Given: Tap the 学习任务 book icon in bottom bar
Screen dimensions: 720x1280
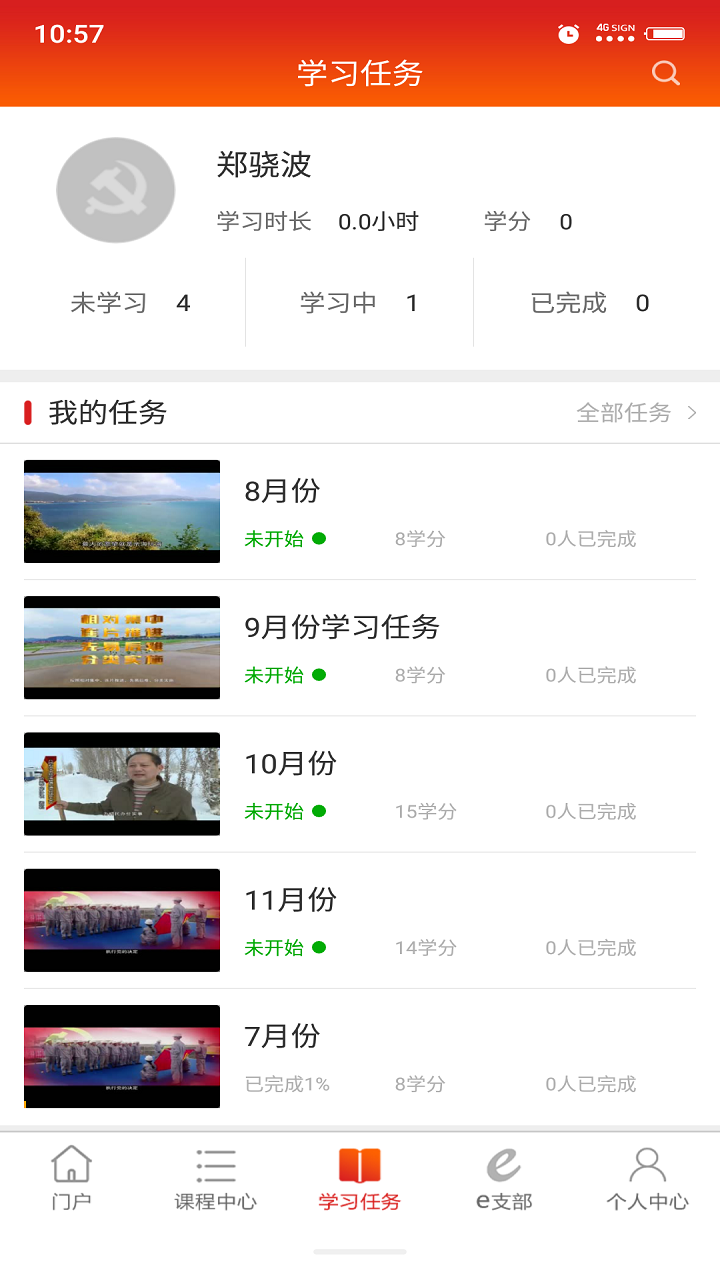Looking at the screenshot, I should (360, 1163).
